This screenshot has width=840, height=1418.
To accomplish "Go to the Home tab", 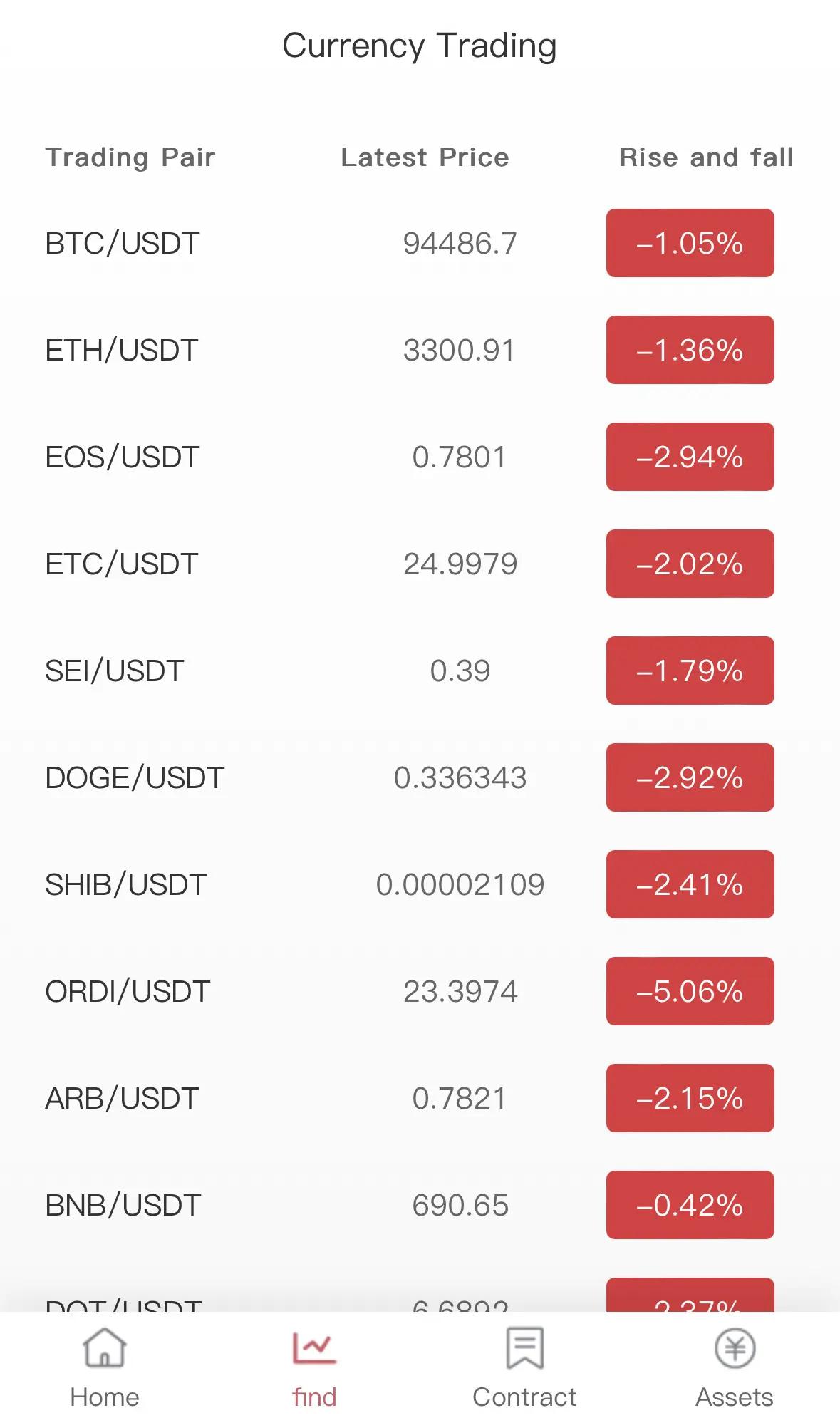I will point(105,1367).
